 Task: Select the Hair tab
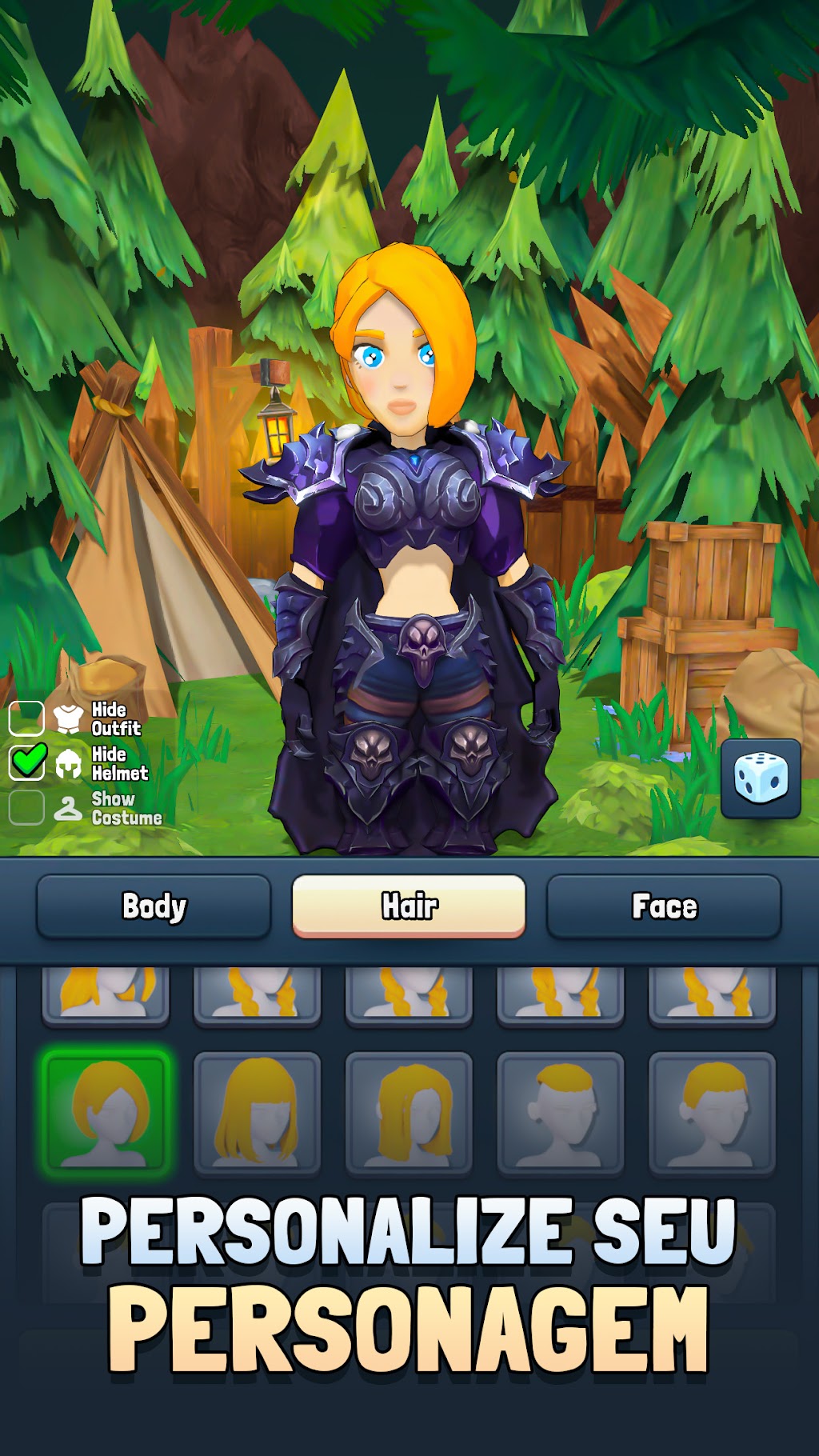click(409, 906)
